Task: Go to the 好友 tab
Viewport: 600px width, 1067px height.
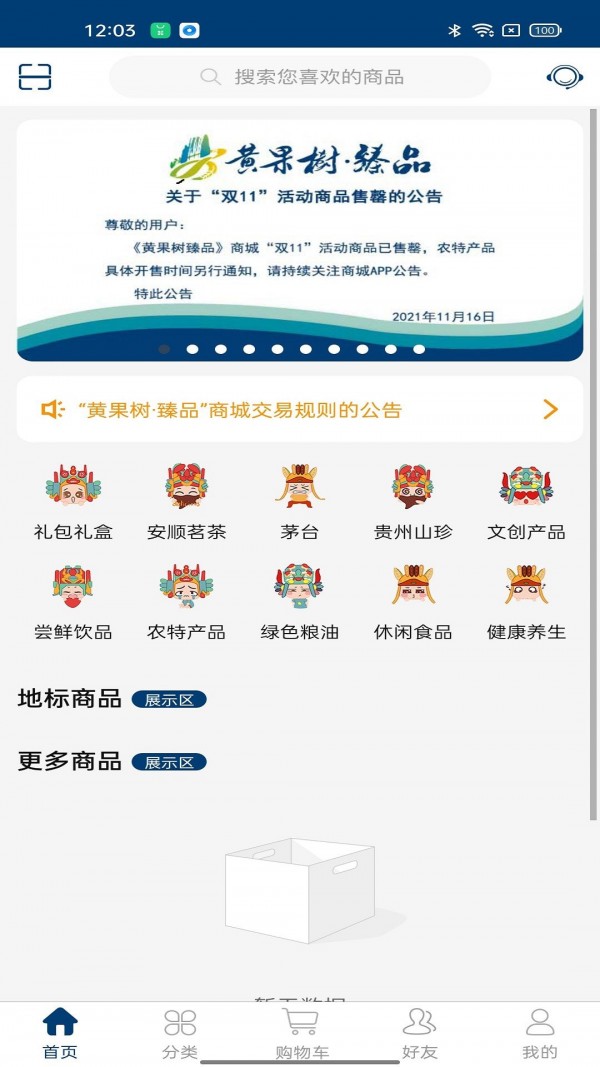Action: tap(420, 1033)
